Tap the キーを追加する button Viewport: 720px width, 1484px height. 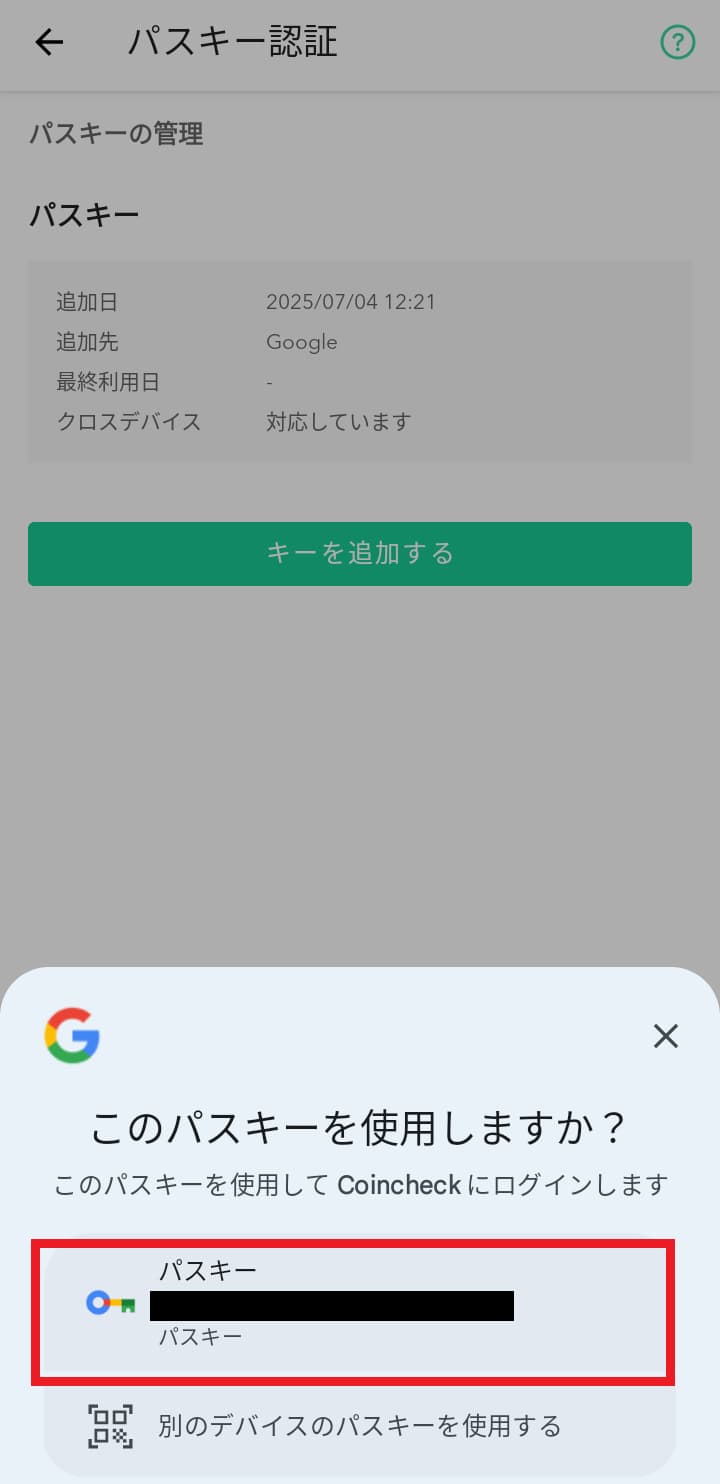(x=360, y=554)
